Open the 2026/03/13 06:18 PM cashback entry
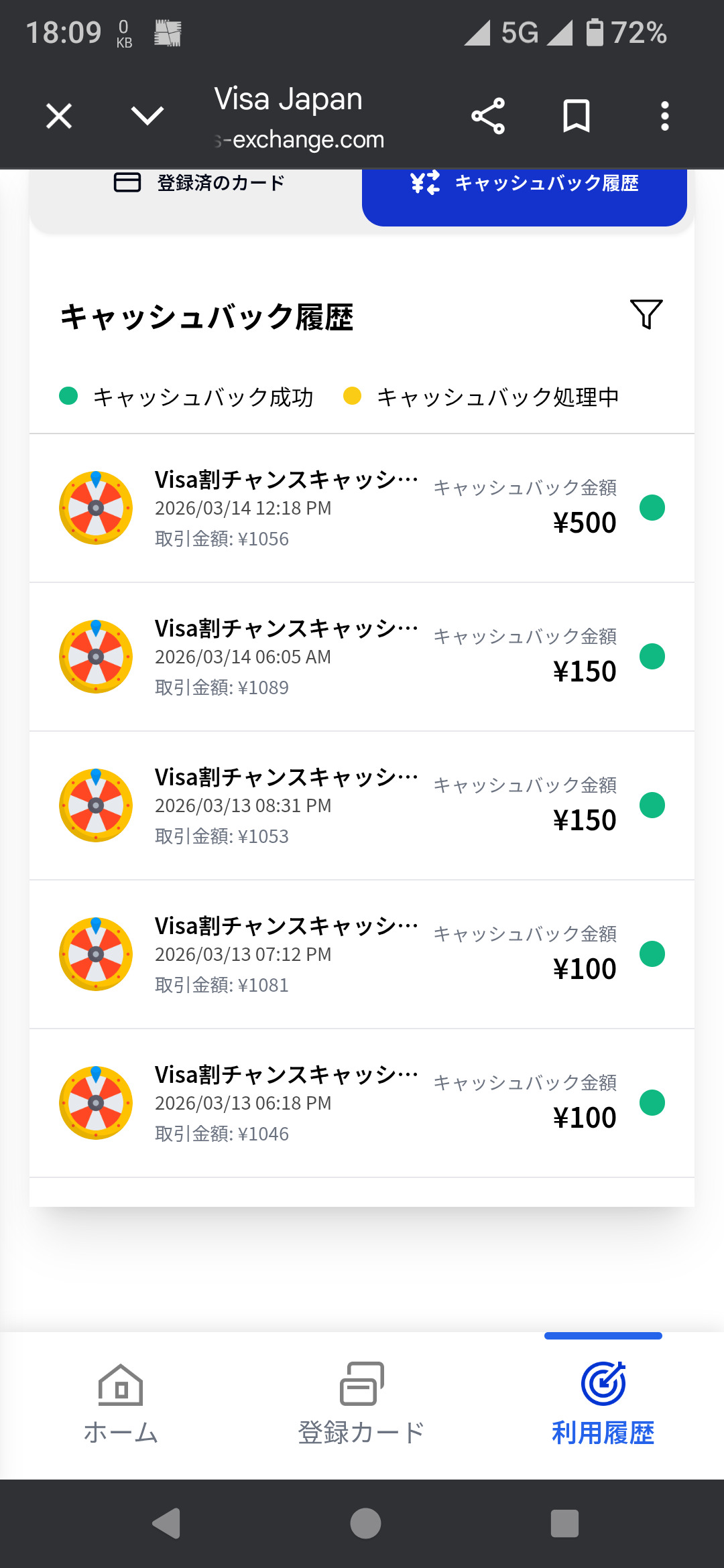724x1568 pixels. pyautogui.click(x=362, y=1104)
